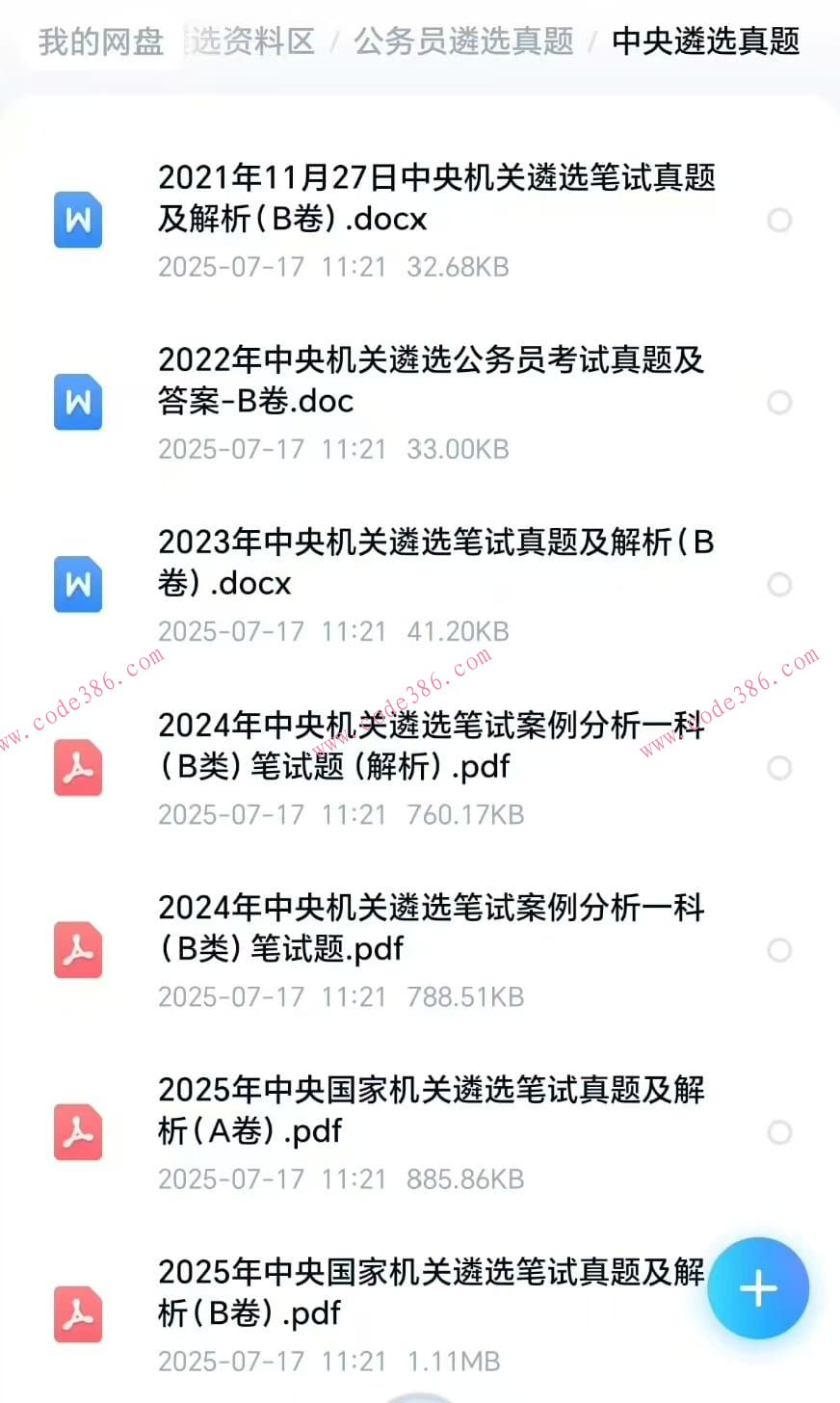Viewport: 840px width, 1403px height.
Task: Tap the floating blue plus button
Action: [758, 1288]
